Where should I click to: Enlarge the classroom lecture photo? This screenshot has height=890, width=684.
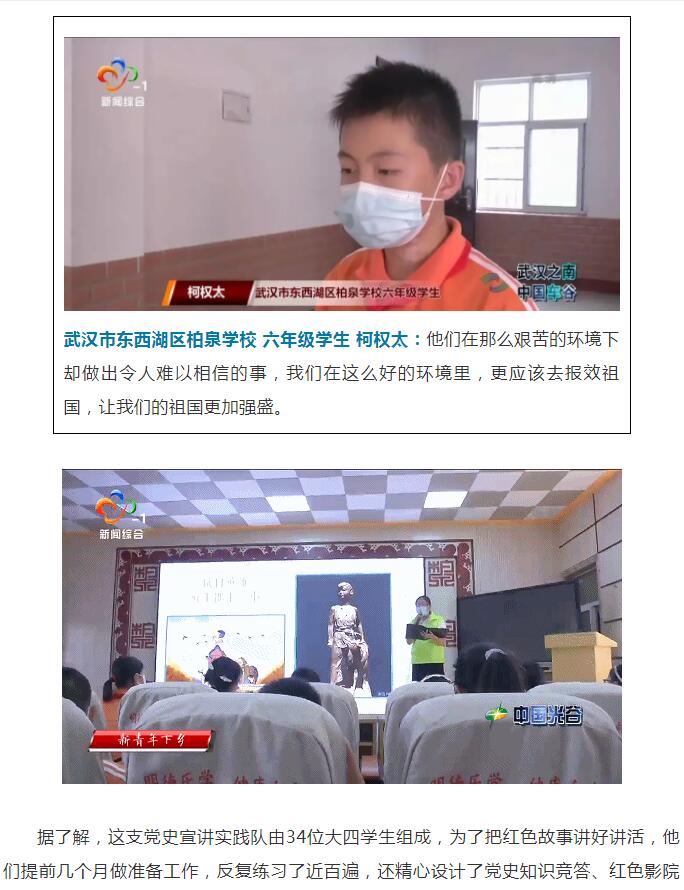point(342,626)
